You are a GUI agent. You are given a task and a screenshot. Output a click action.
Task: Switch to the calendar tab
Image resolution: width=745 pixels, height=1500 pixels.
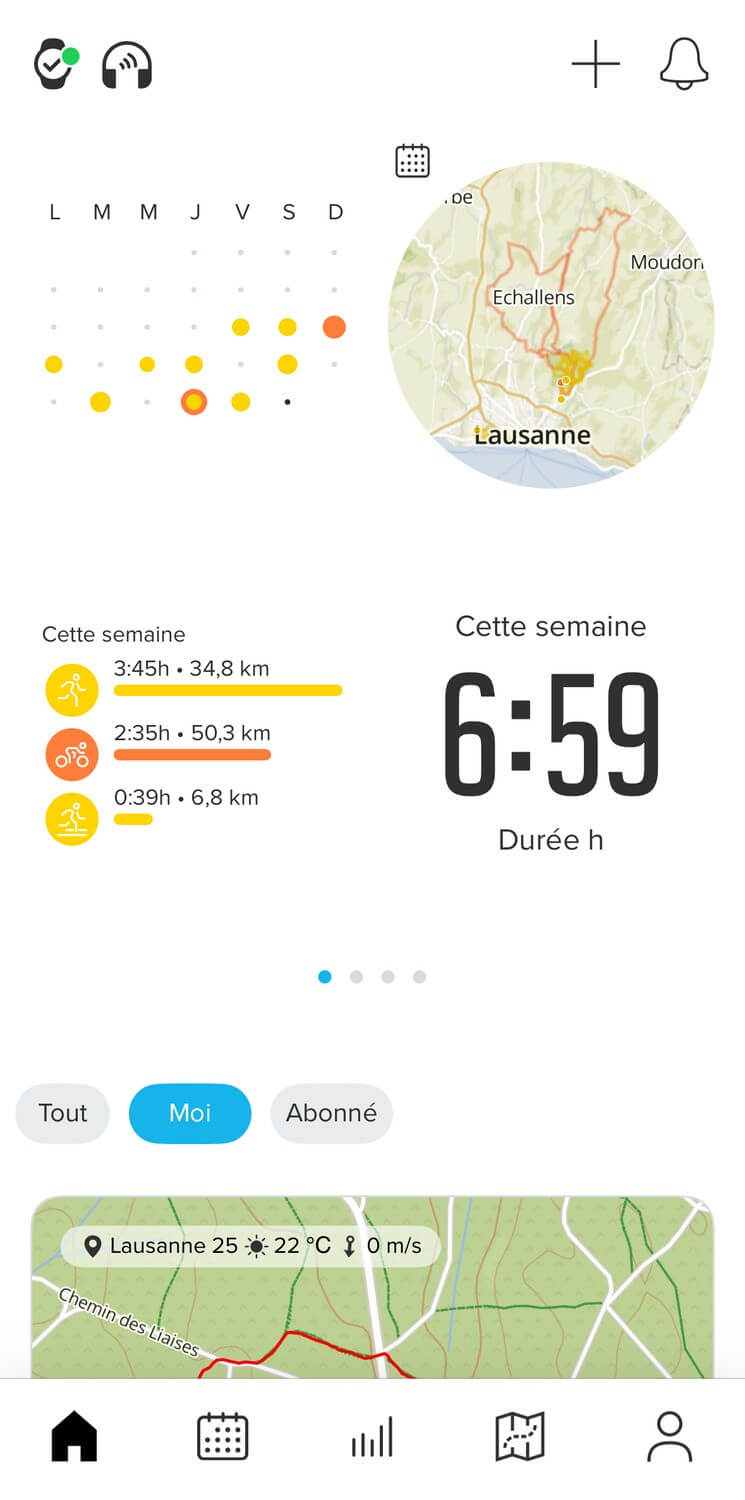click(222, 1437)
